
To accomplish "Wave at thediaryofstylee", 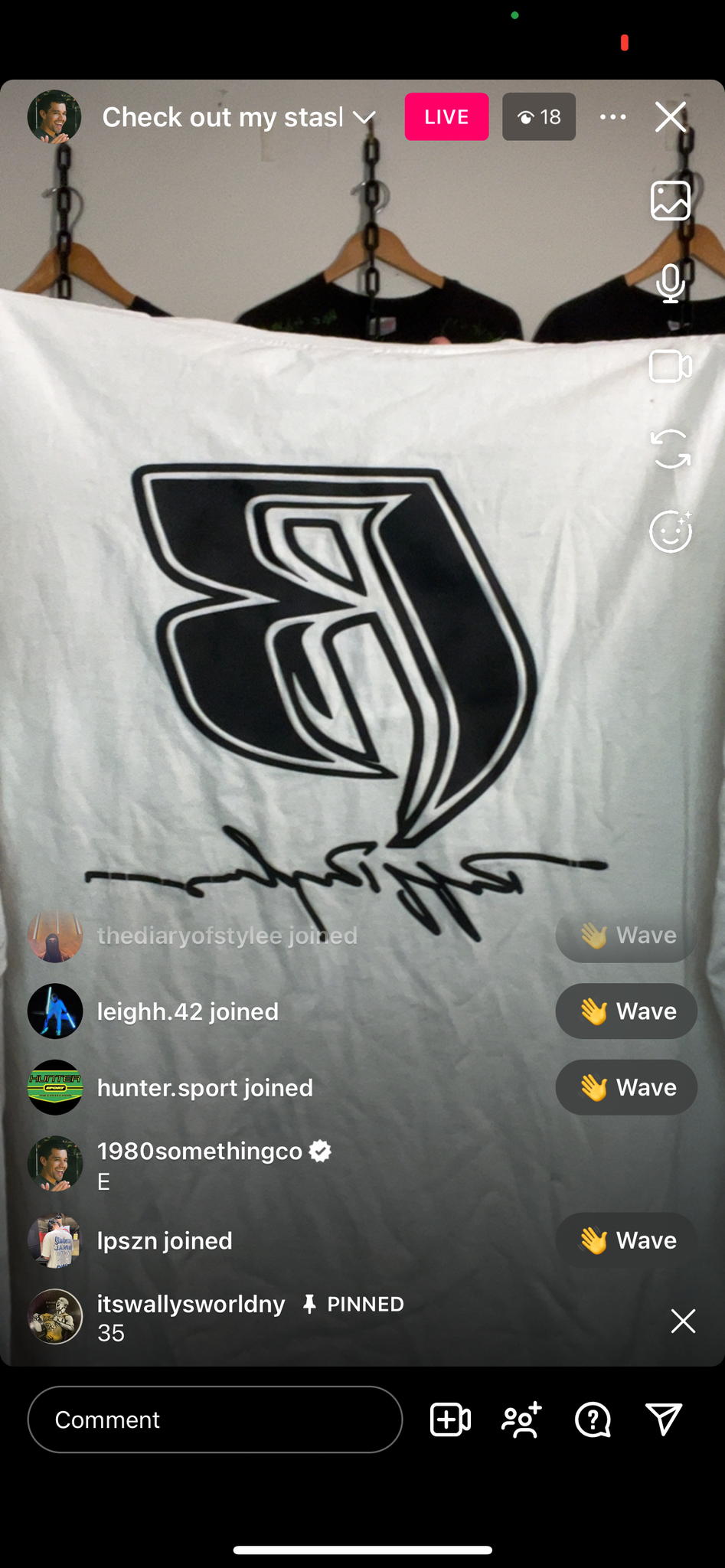I will (x=626, y=935).
